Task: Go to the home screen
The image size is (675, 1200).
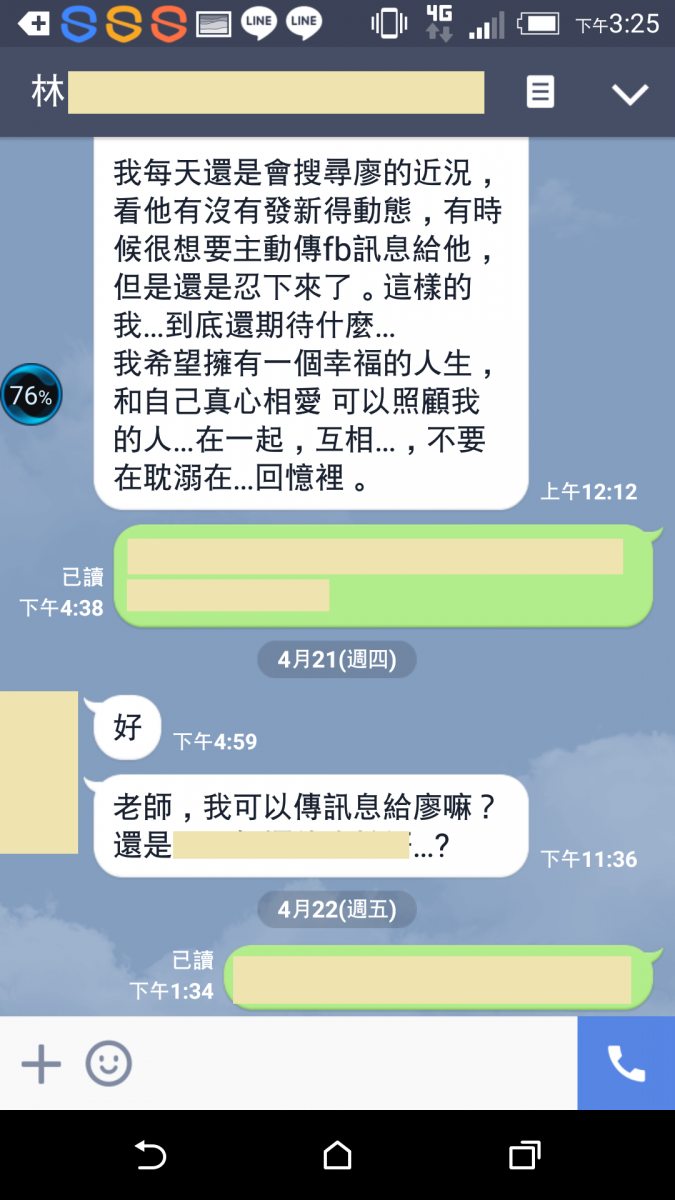Action: click(x=338, y=1156)
